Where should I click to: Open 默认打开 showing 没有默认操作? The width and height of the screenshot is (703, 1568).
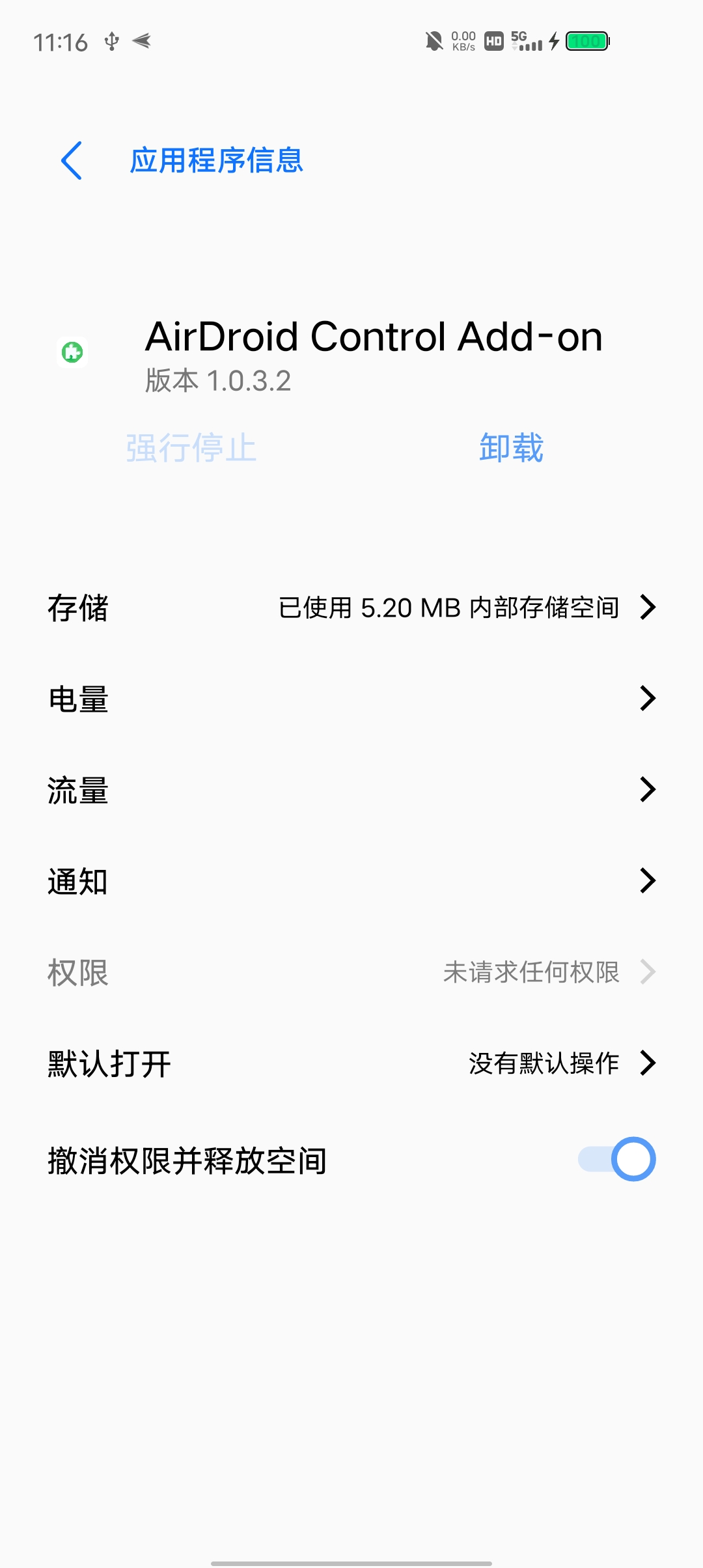[x=351, y=1064]
